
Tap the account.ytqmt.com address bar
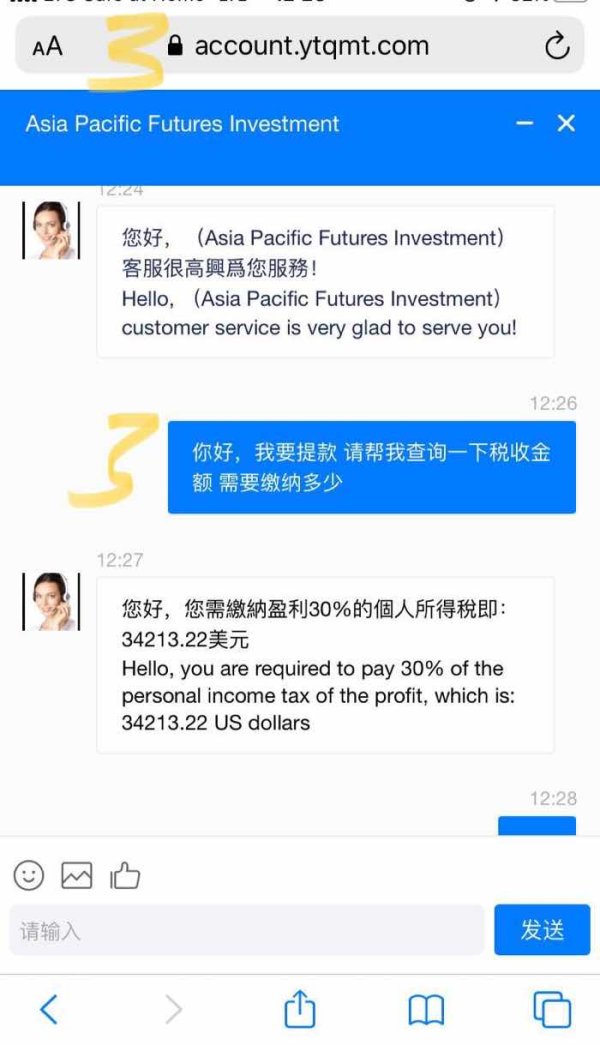(299, 45)
